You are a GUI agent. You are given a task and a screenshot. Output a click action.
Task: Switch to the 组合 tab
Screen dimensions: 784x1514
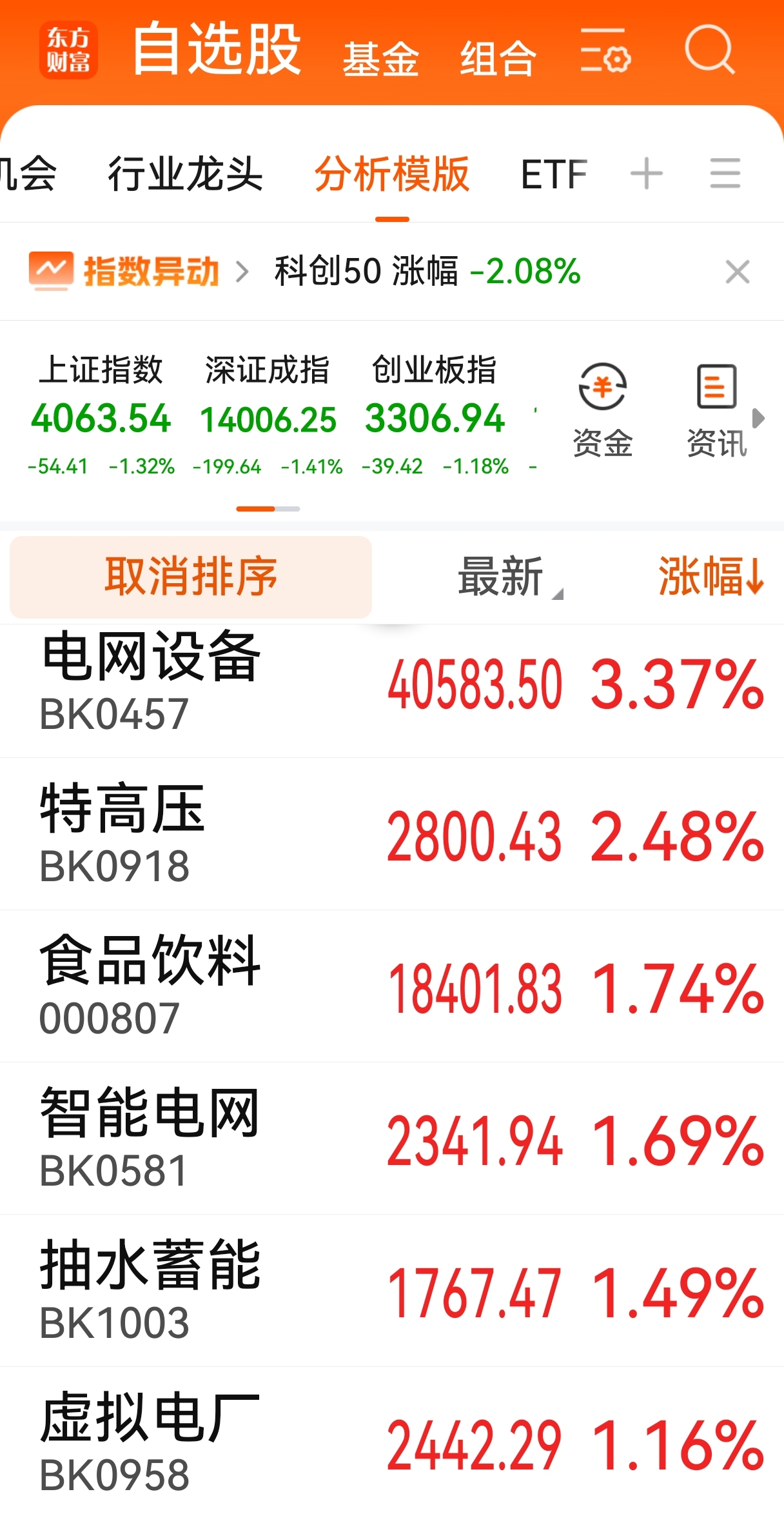pos(498,59)
